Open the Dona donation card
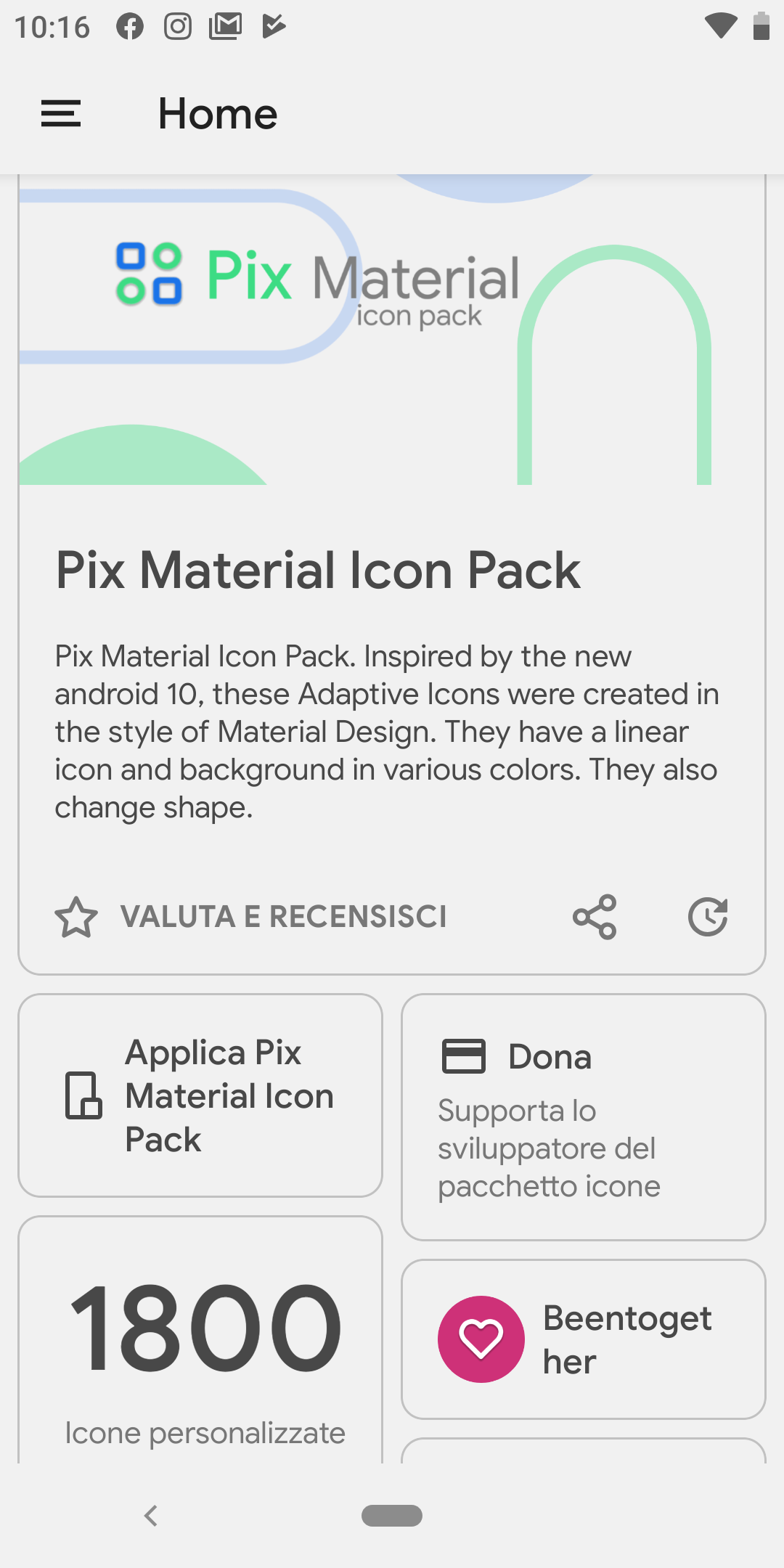Screen dimensions: 784x1568 pyautogui.click(x=584, y=1117)
